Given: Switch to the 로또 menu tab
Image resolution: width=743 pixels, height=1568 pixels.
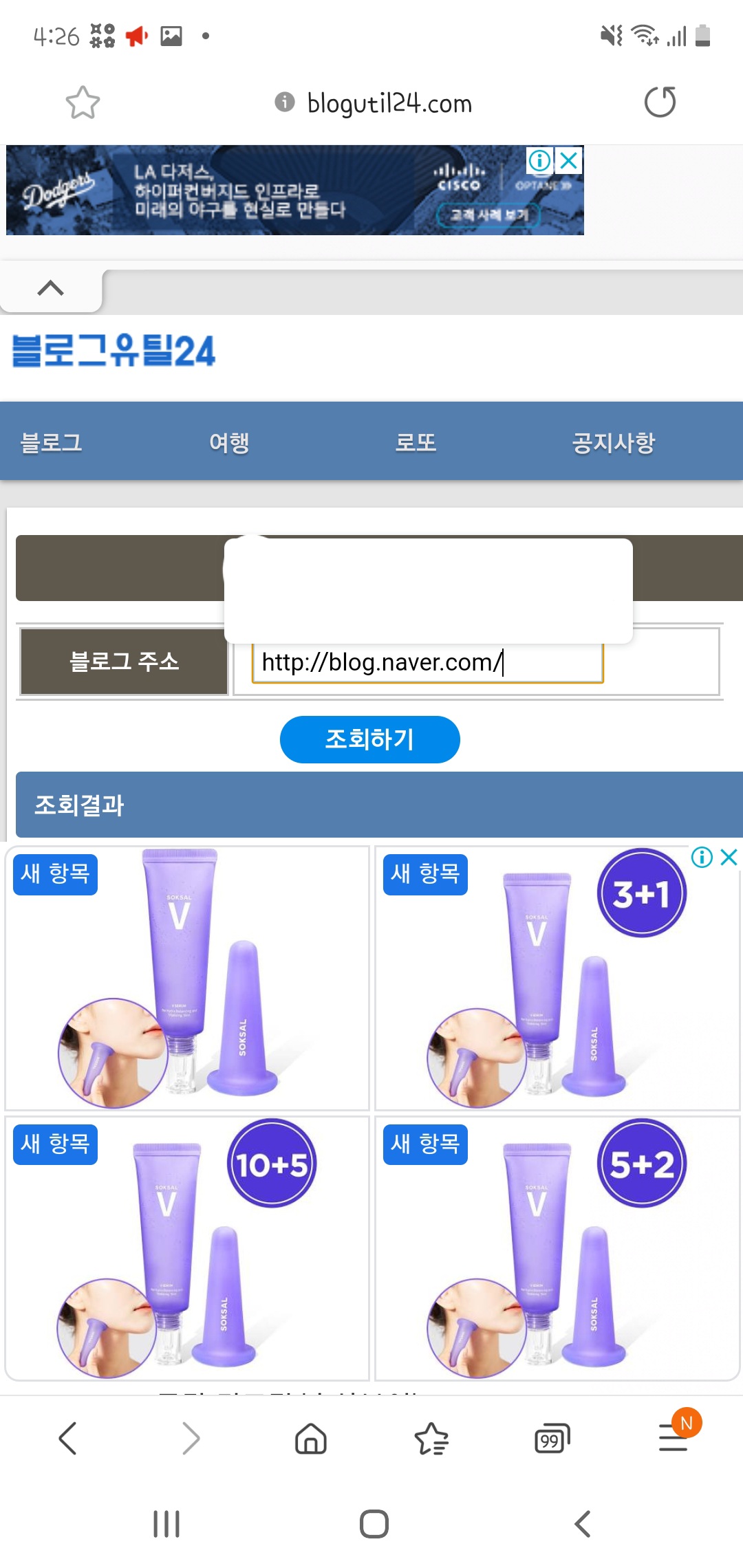Looking at the screenshot, I should [x=416, y=442].
